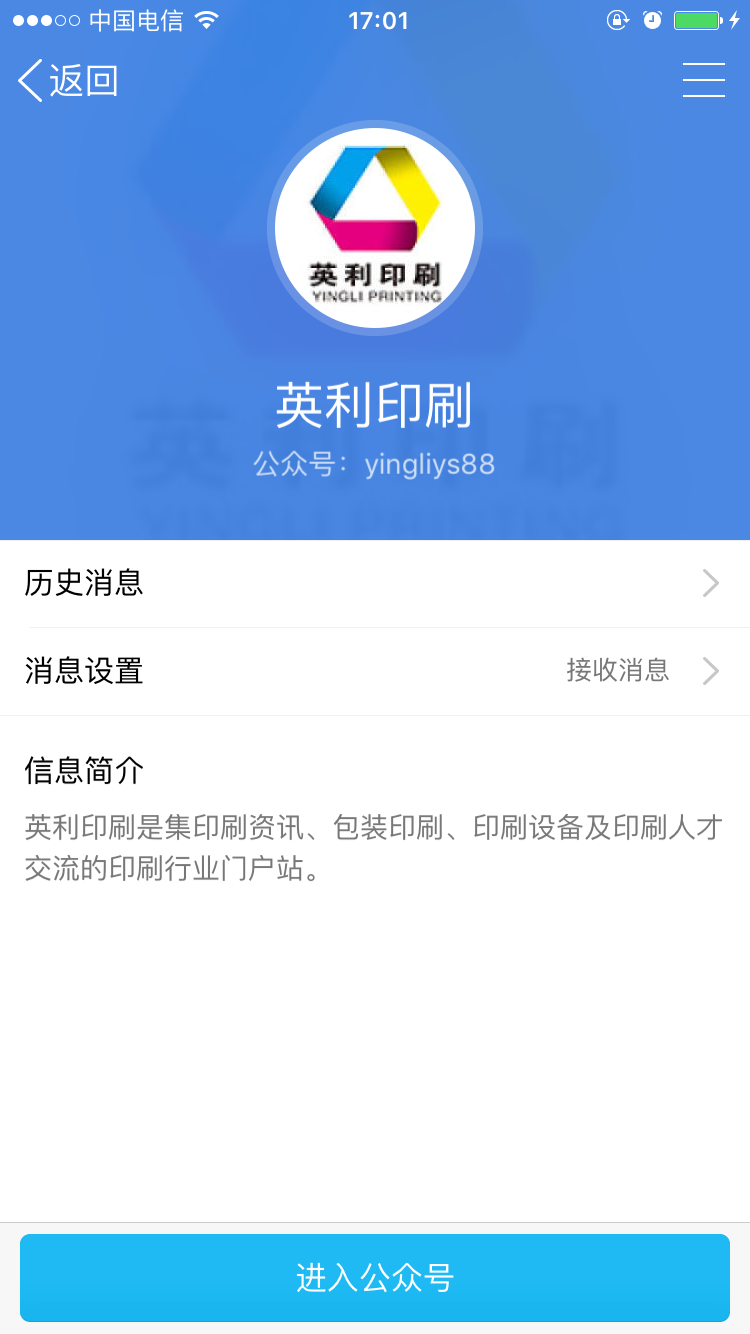
Task: Tap the orientation lock icon in the status bar
Action: coord(617,18)
